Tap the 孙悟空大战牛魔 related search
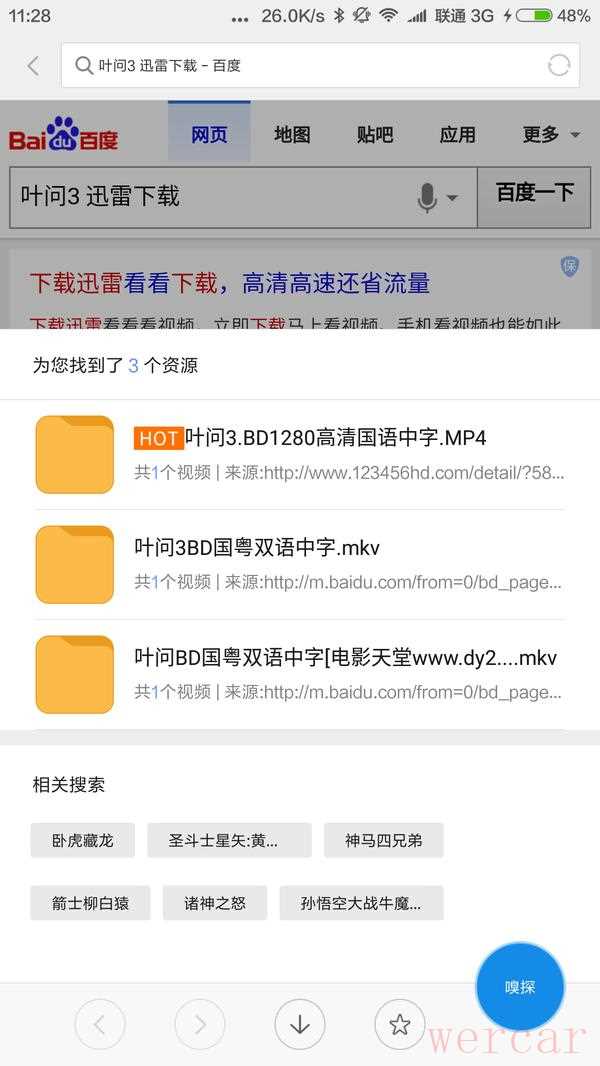600x1066 pixels. pyautogui.click(x=361, y=902)
